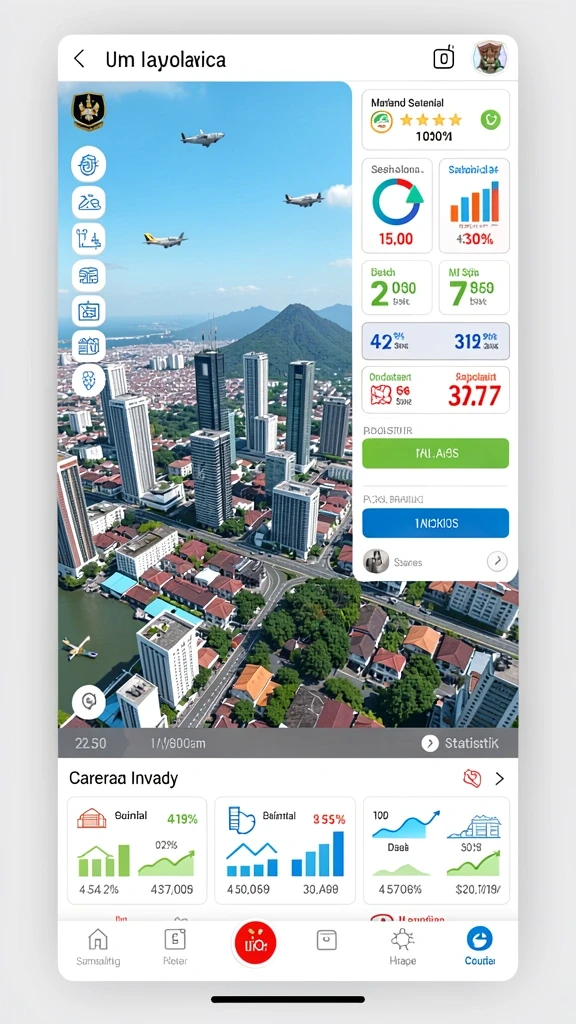Open the profile avatar at top right

coord(490,57)
